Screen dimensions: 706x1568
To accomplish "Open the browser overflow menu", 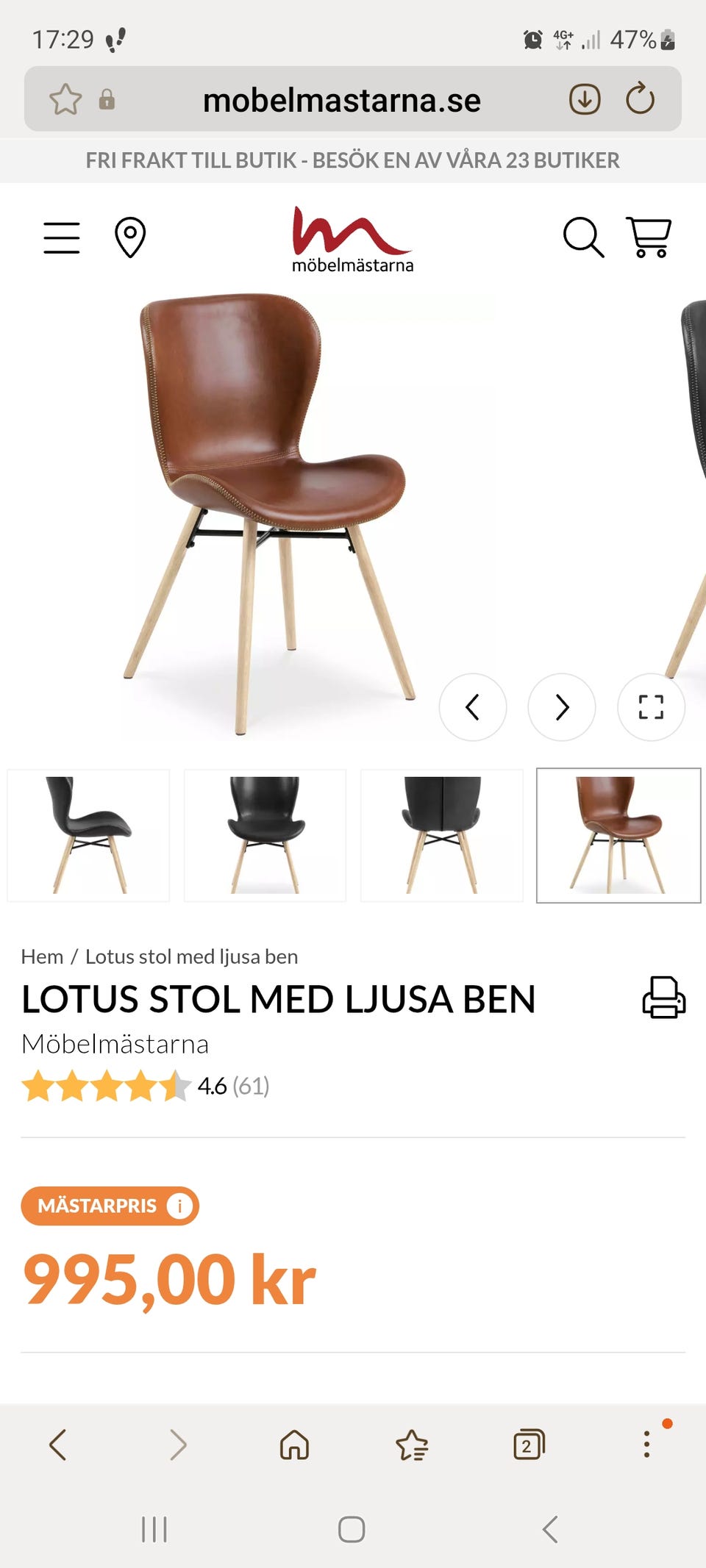I will (647, 1444).
